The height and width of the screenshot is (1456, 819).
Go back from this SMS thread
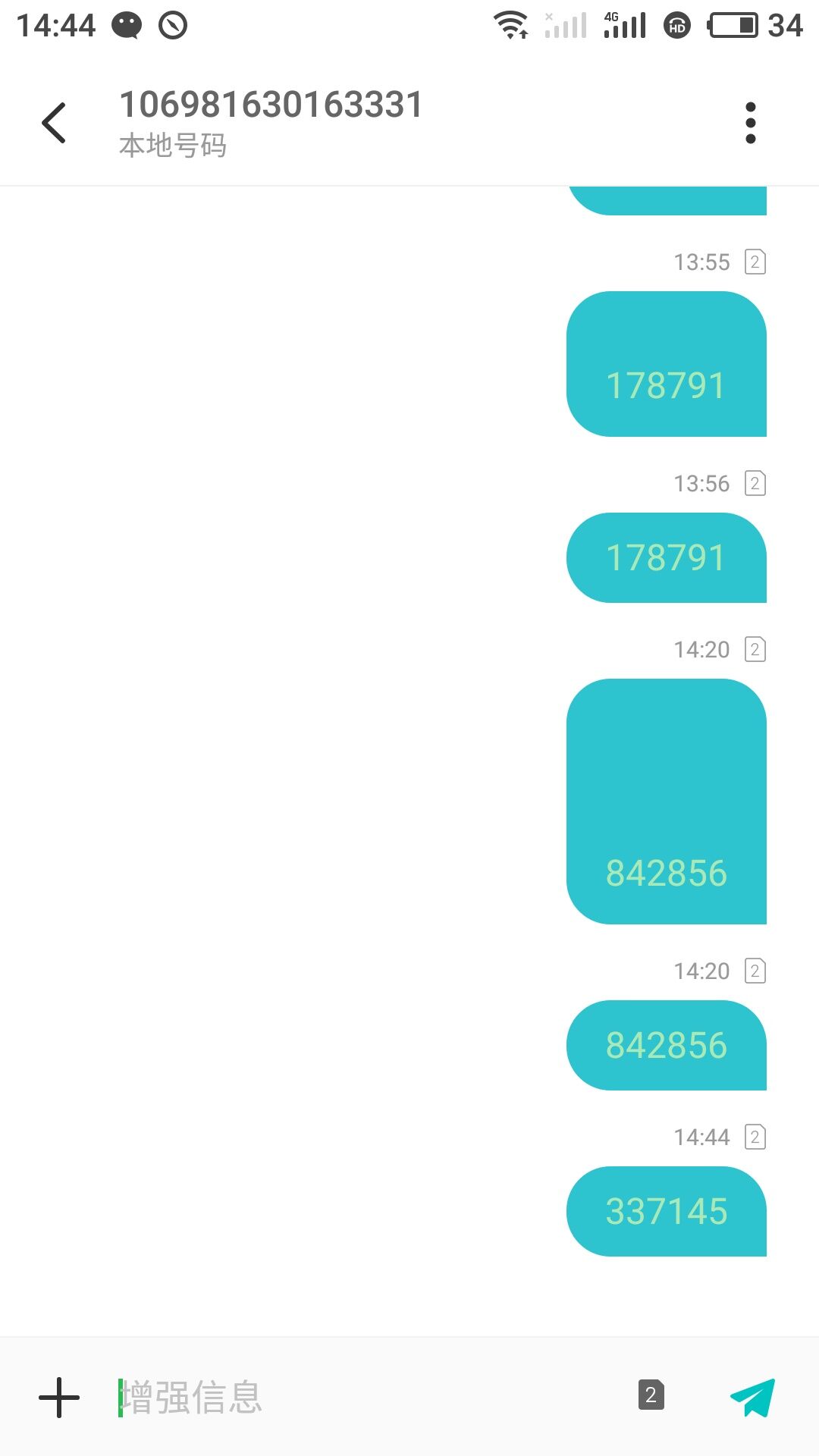(x=54, y=123)
